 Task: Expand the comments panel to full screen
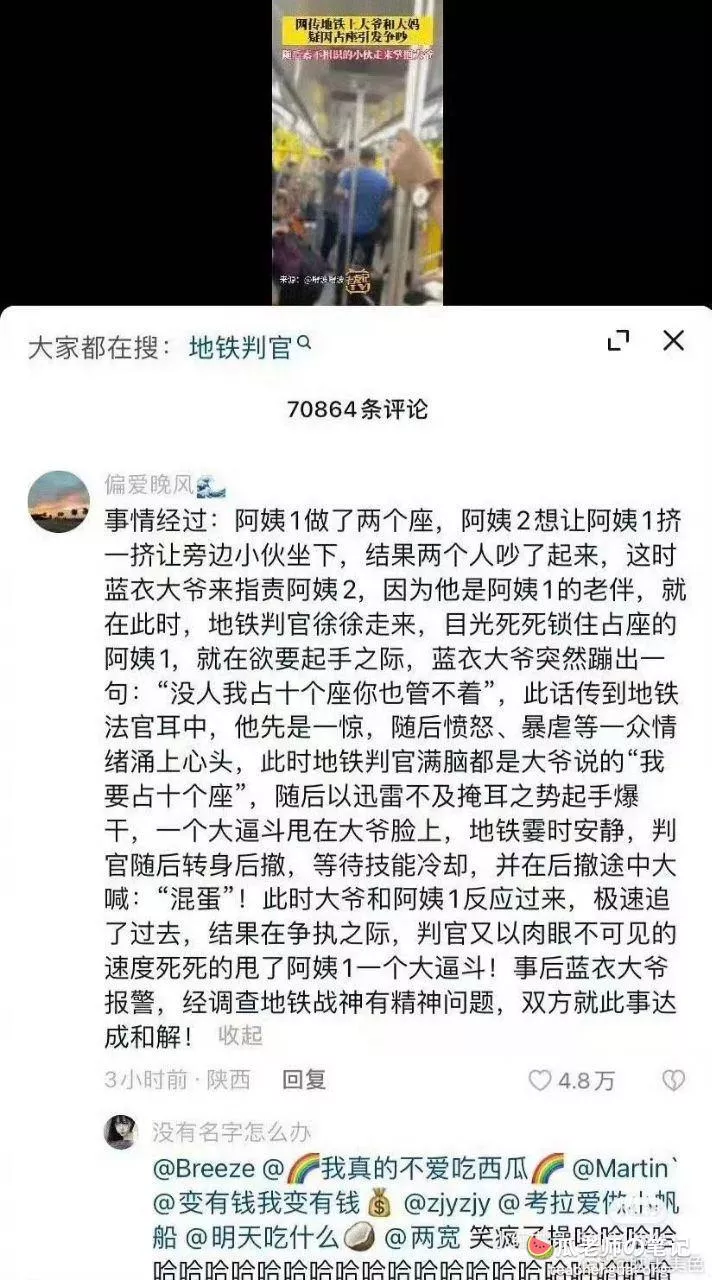click(x=619, y=341)
